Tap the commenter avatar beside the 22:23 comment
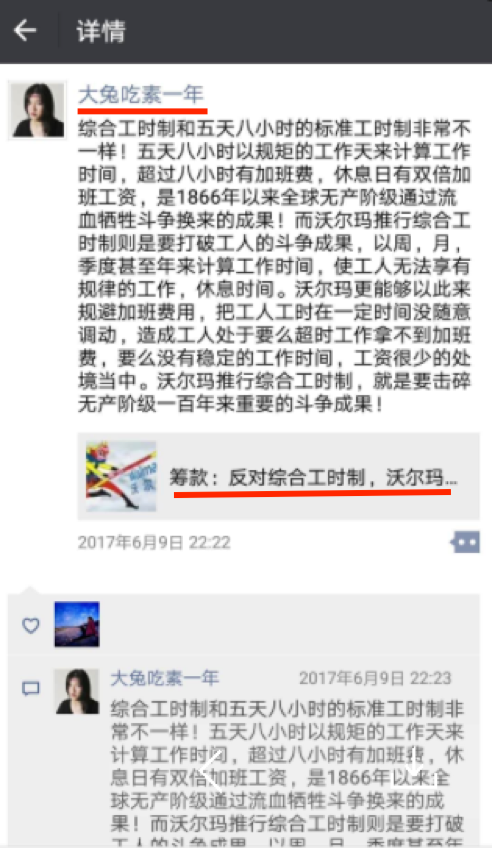492x848 pixels. [77, 691]
